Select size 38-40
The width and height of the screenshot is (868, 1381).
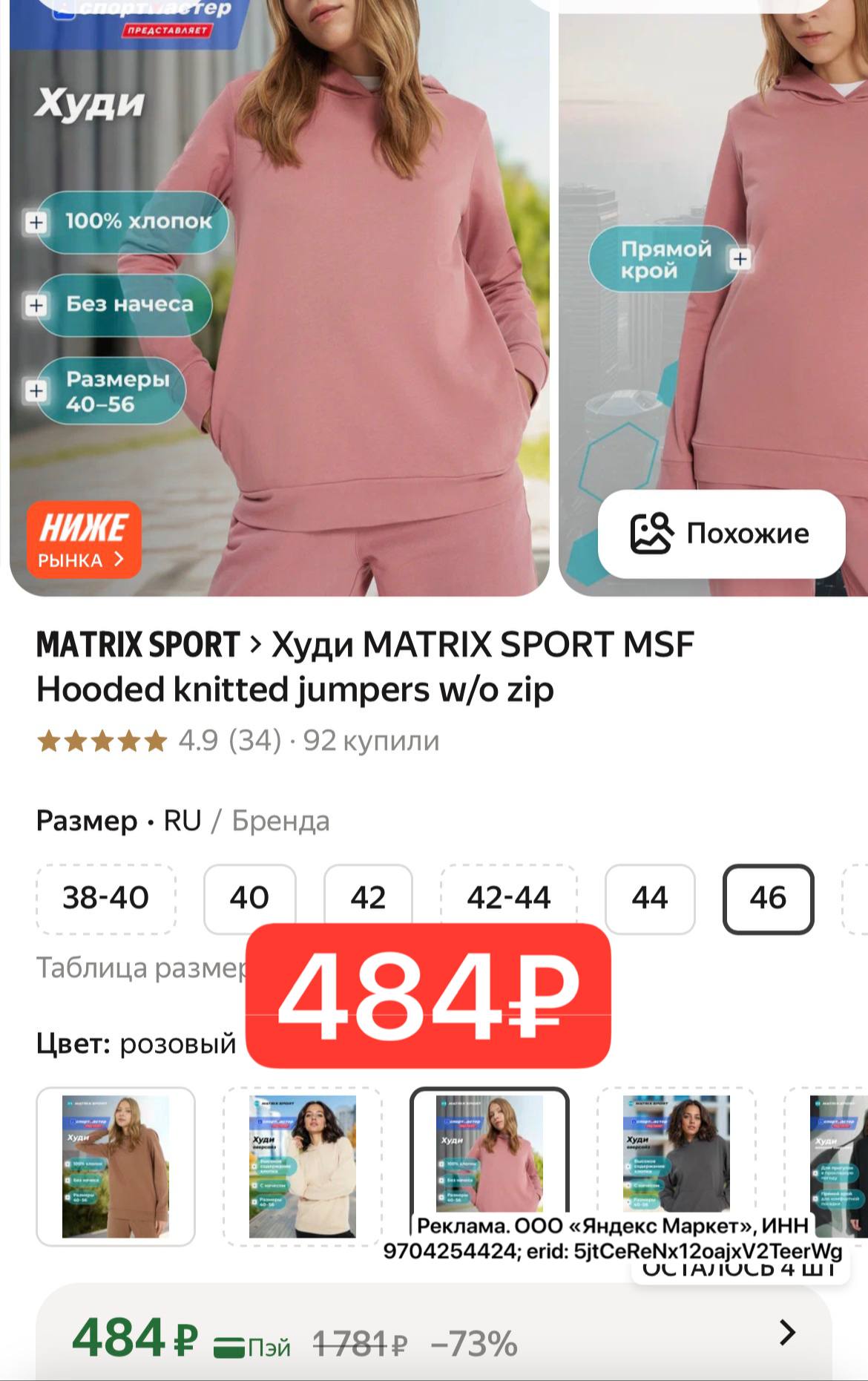click(x=106, y=898)
